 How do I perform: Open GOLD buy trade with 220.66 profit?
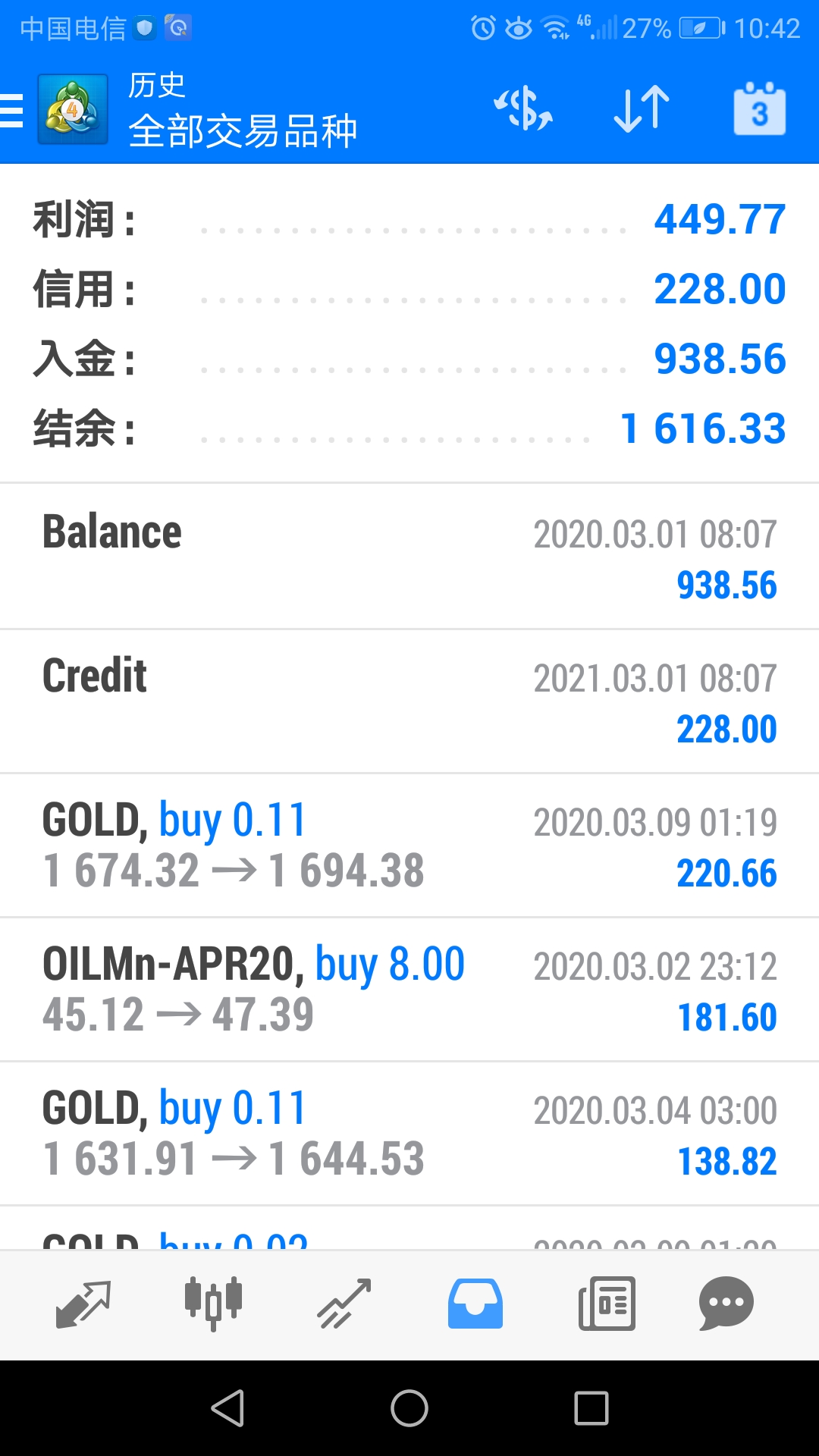pos(409,845)
